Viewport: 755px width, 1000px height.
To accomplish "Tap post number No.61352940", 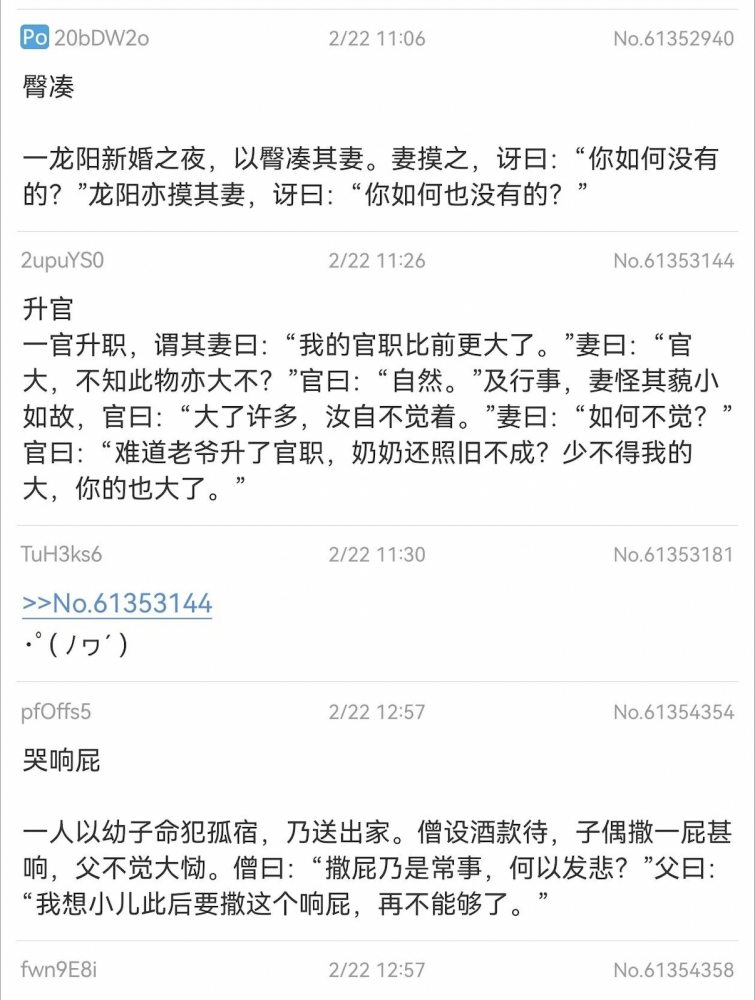I will (x=673, y=39).
